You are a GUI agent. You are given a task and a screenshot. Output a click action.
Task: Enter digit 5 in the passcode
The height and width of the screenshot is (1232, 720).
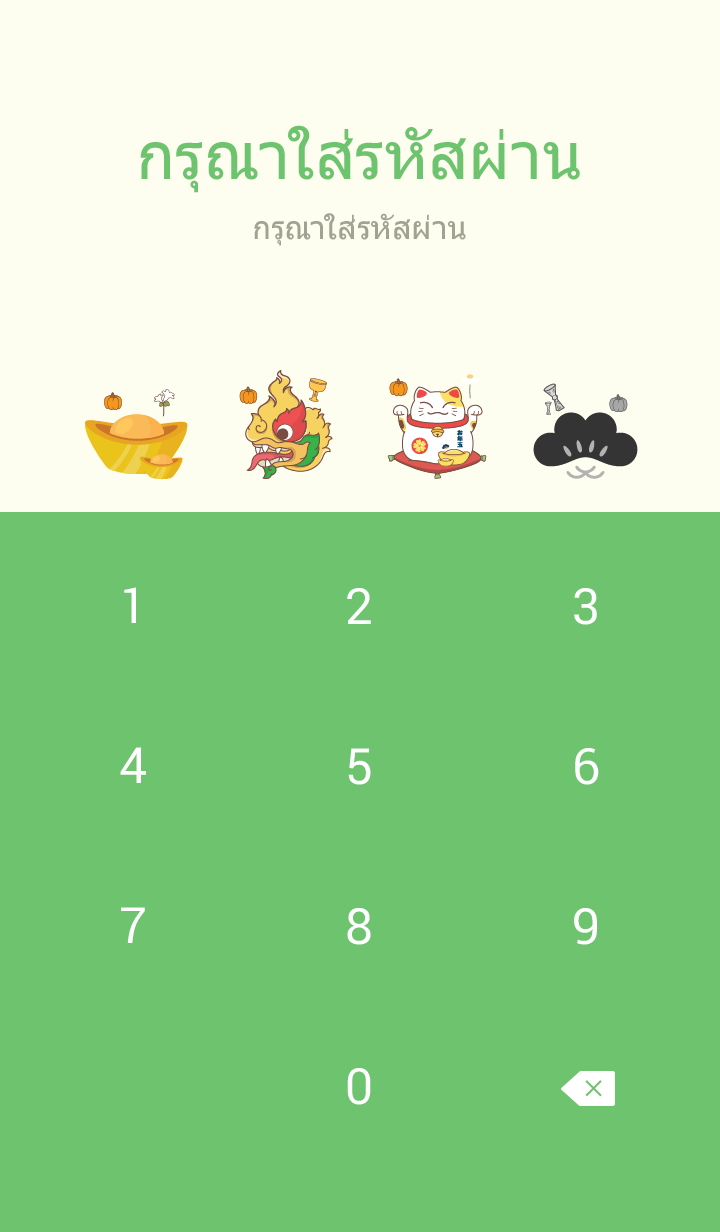point(359,767)
